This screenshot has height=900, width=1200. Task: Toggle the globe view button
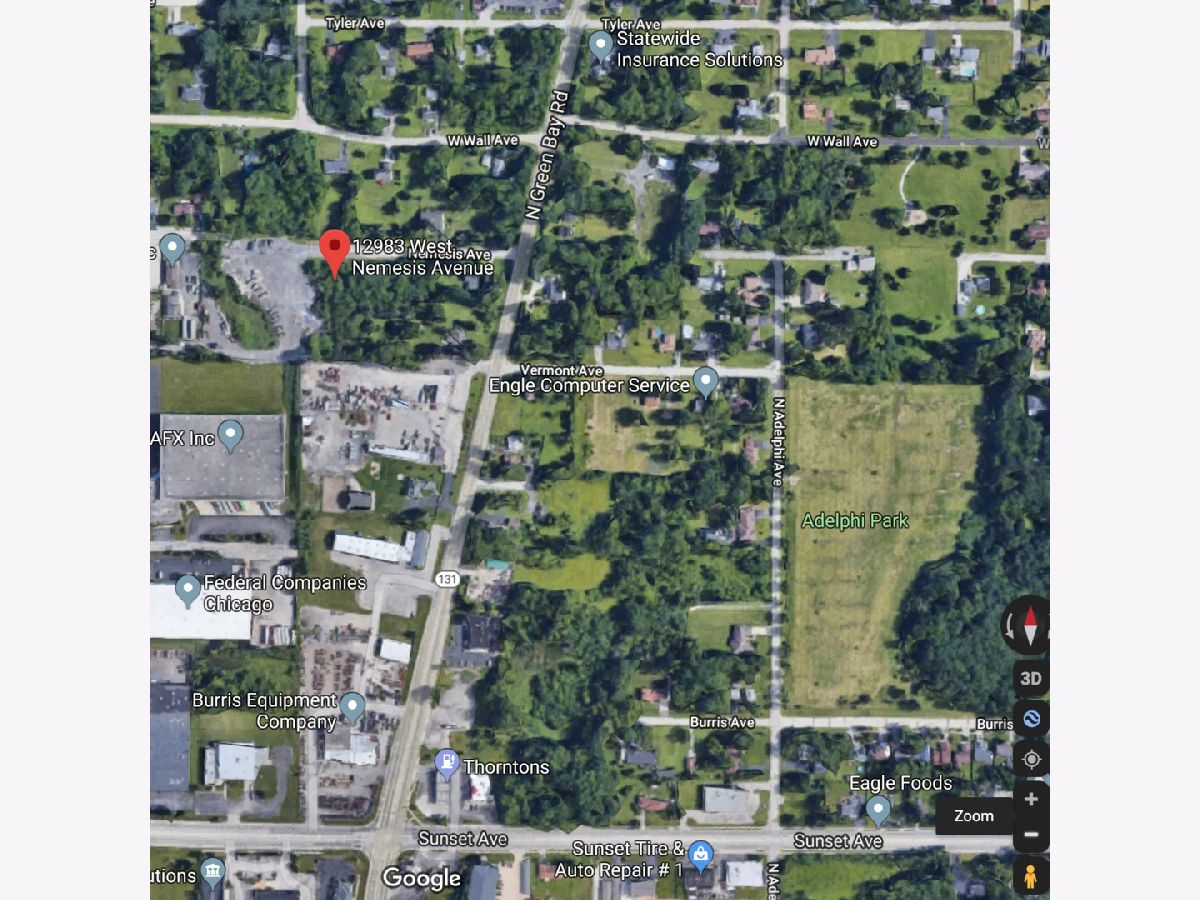[1031, 718]
